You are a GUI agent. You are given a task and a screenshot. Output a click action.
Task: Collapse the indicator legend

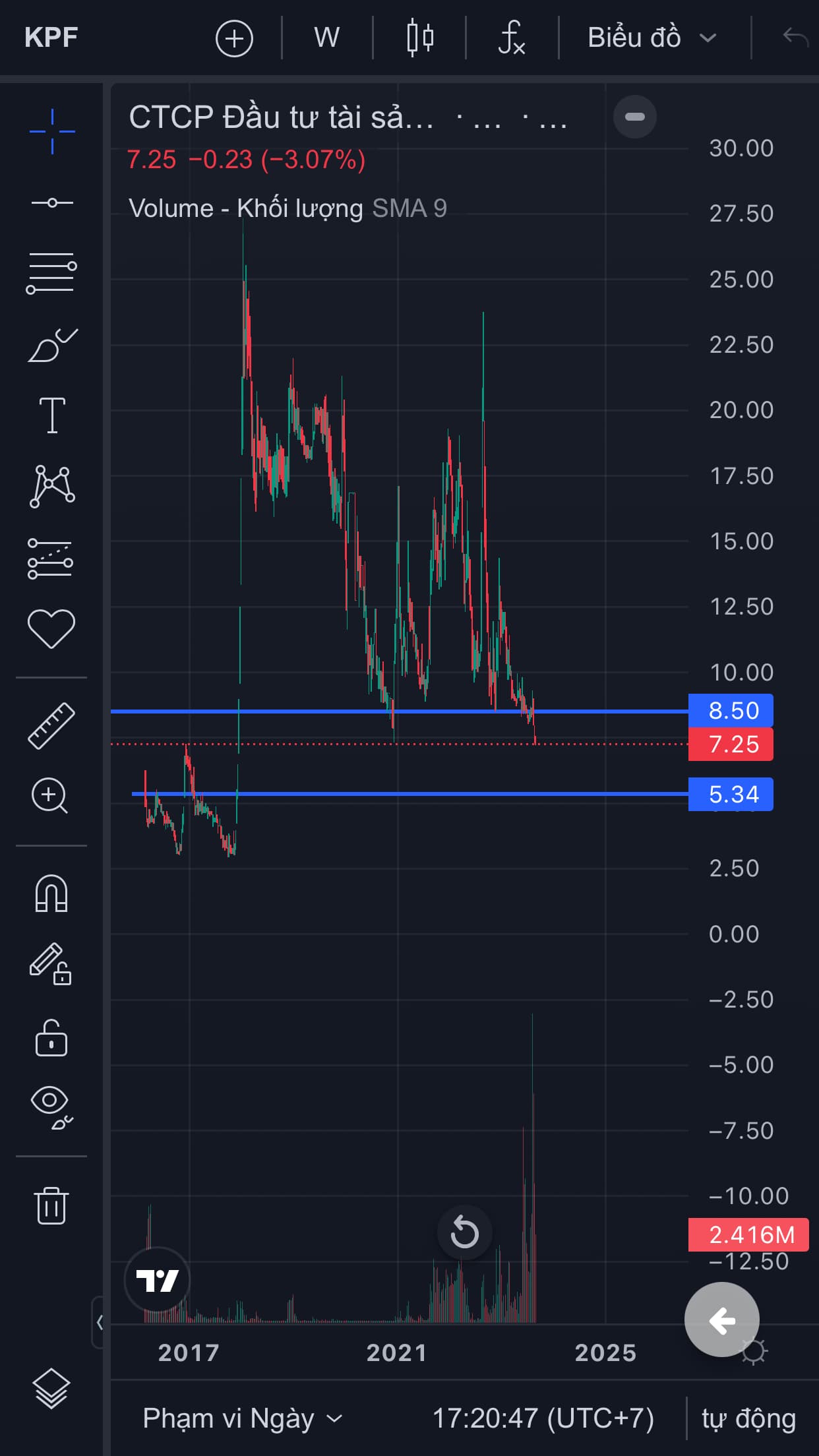pyautogui.click(x=634, y=117)
